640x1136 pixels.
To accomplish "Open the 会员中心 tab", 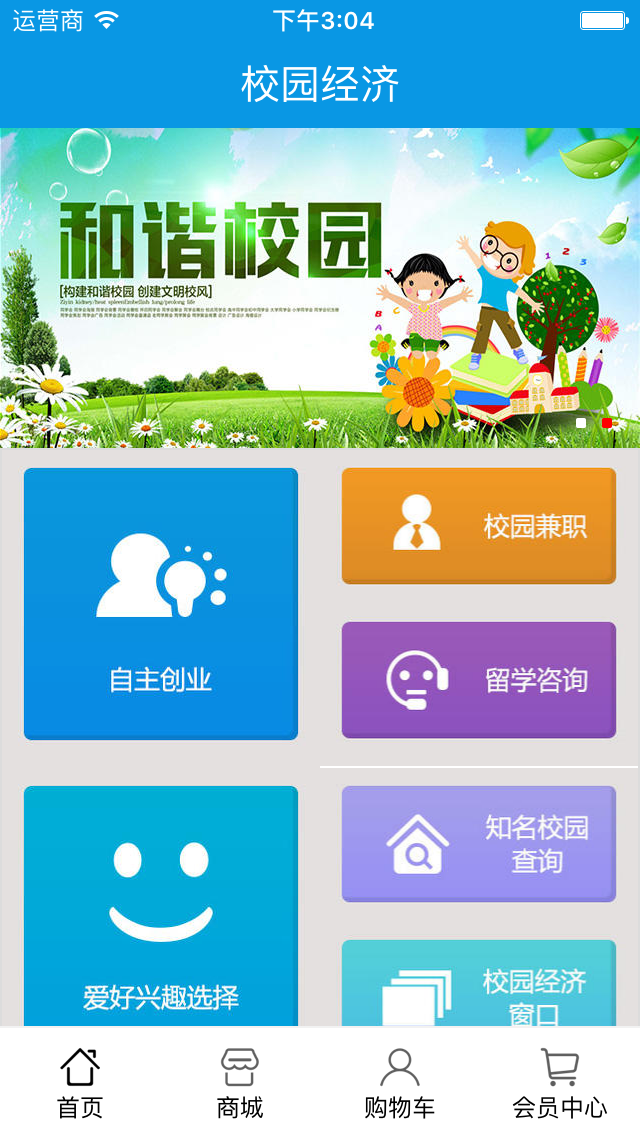I will [559, 1082].
